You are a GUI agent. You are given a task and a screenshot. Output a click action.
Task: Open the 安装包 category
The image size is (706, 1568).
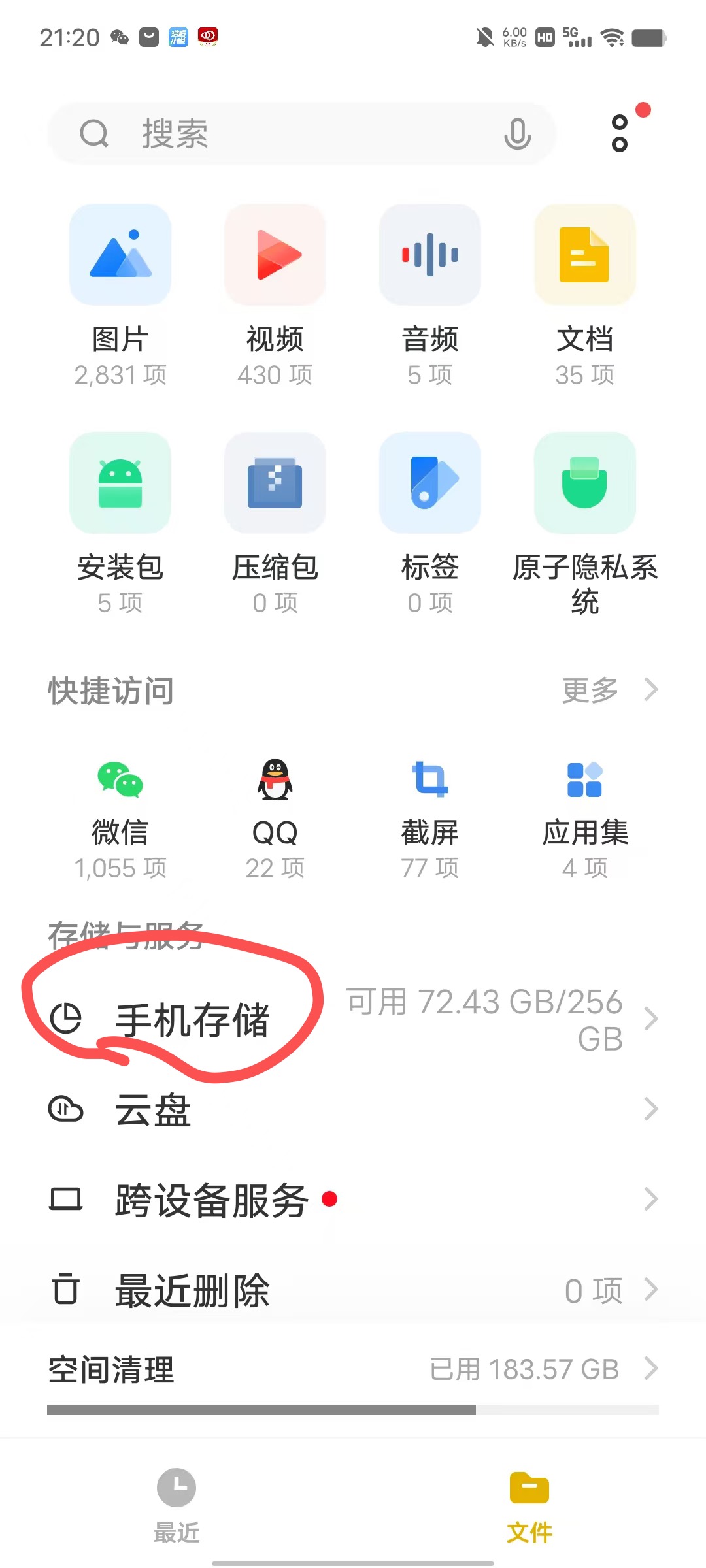click(x=120, y=483)
